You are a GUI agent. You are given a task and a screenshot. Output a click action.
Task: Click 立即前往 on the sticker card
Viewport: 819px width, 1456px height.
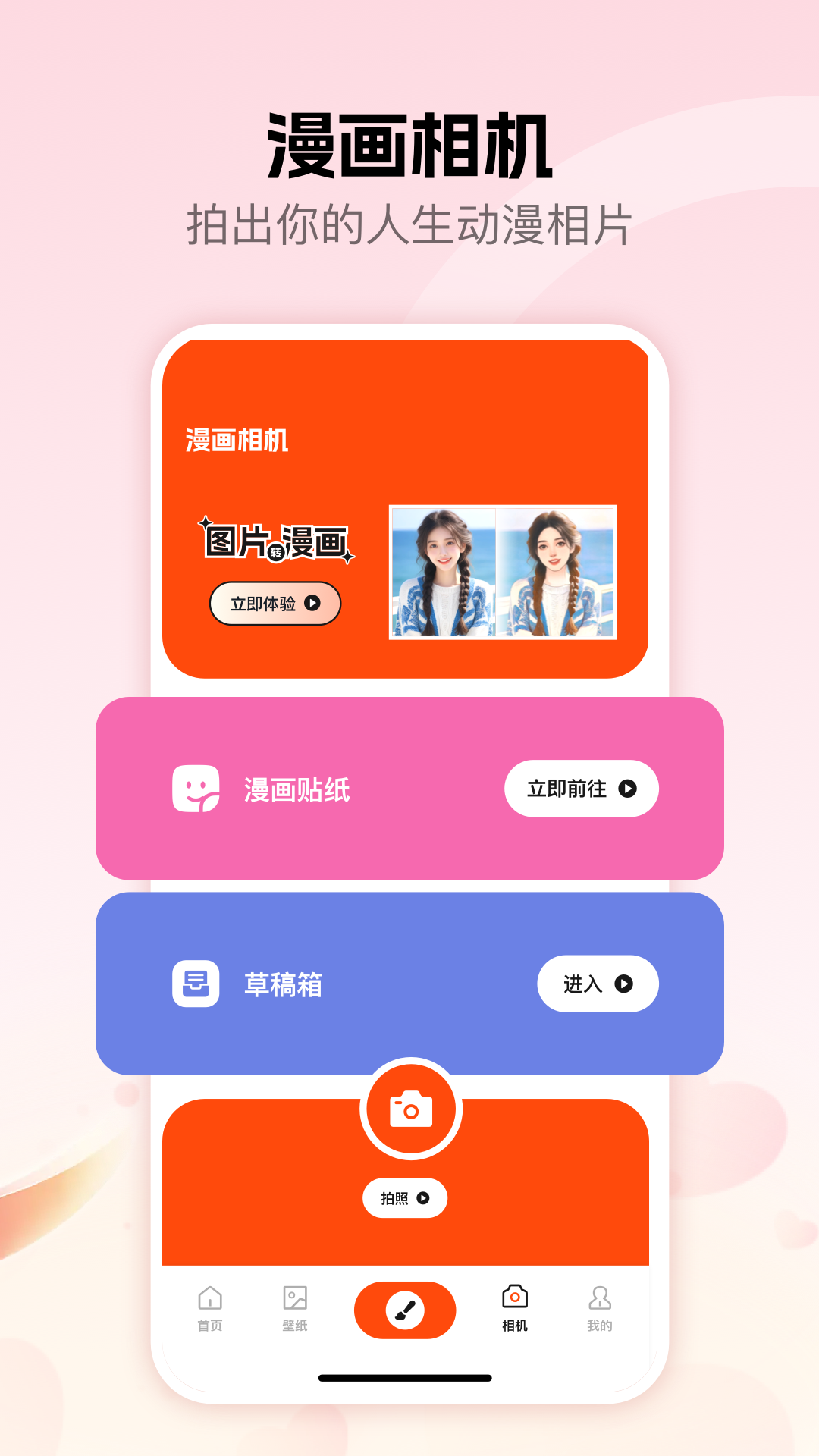[581, 789]
